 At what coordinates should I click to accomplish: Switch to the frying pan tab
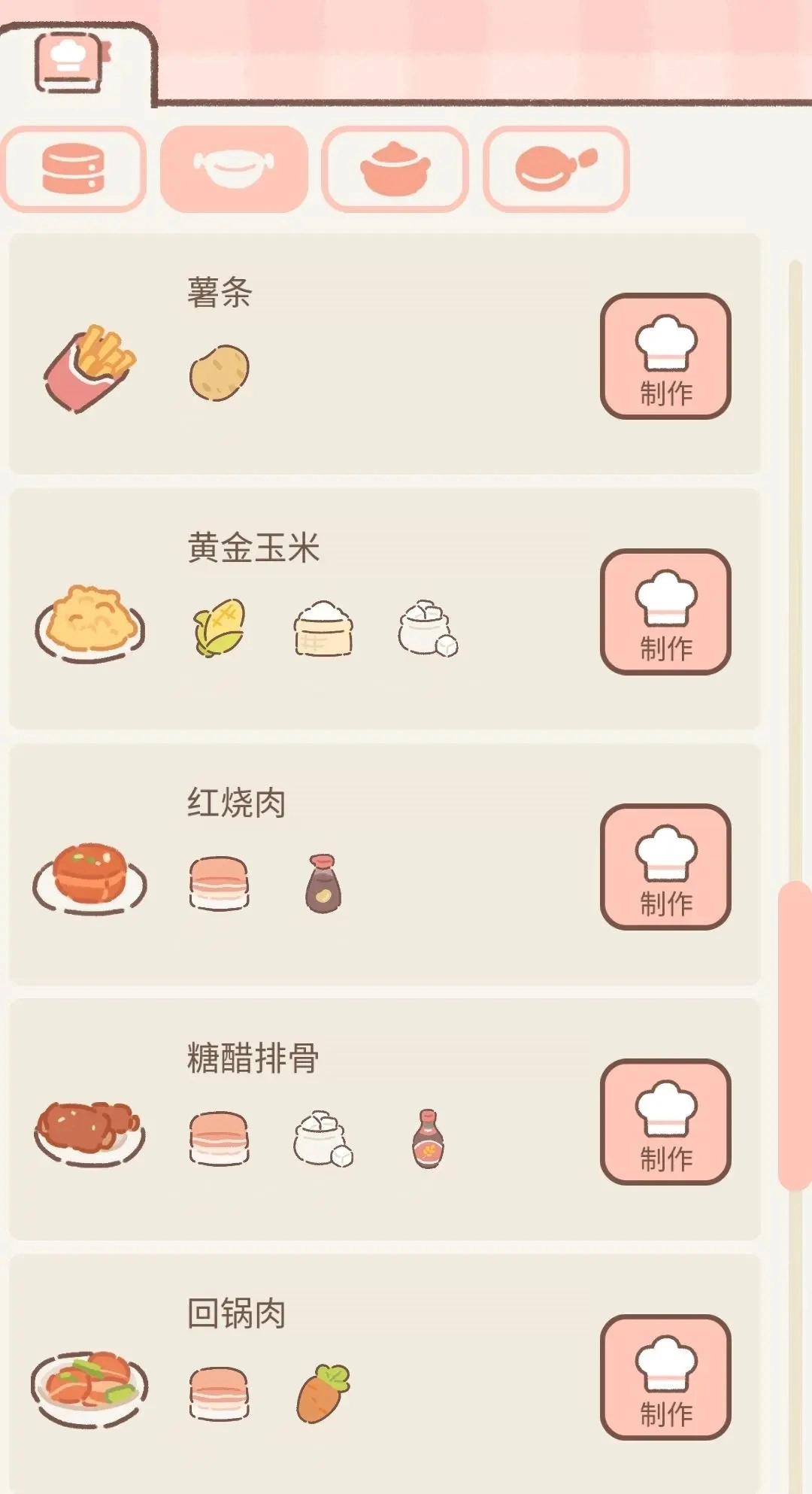pyautogui.click(x=556, y=169)
